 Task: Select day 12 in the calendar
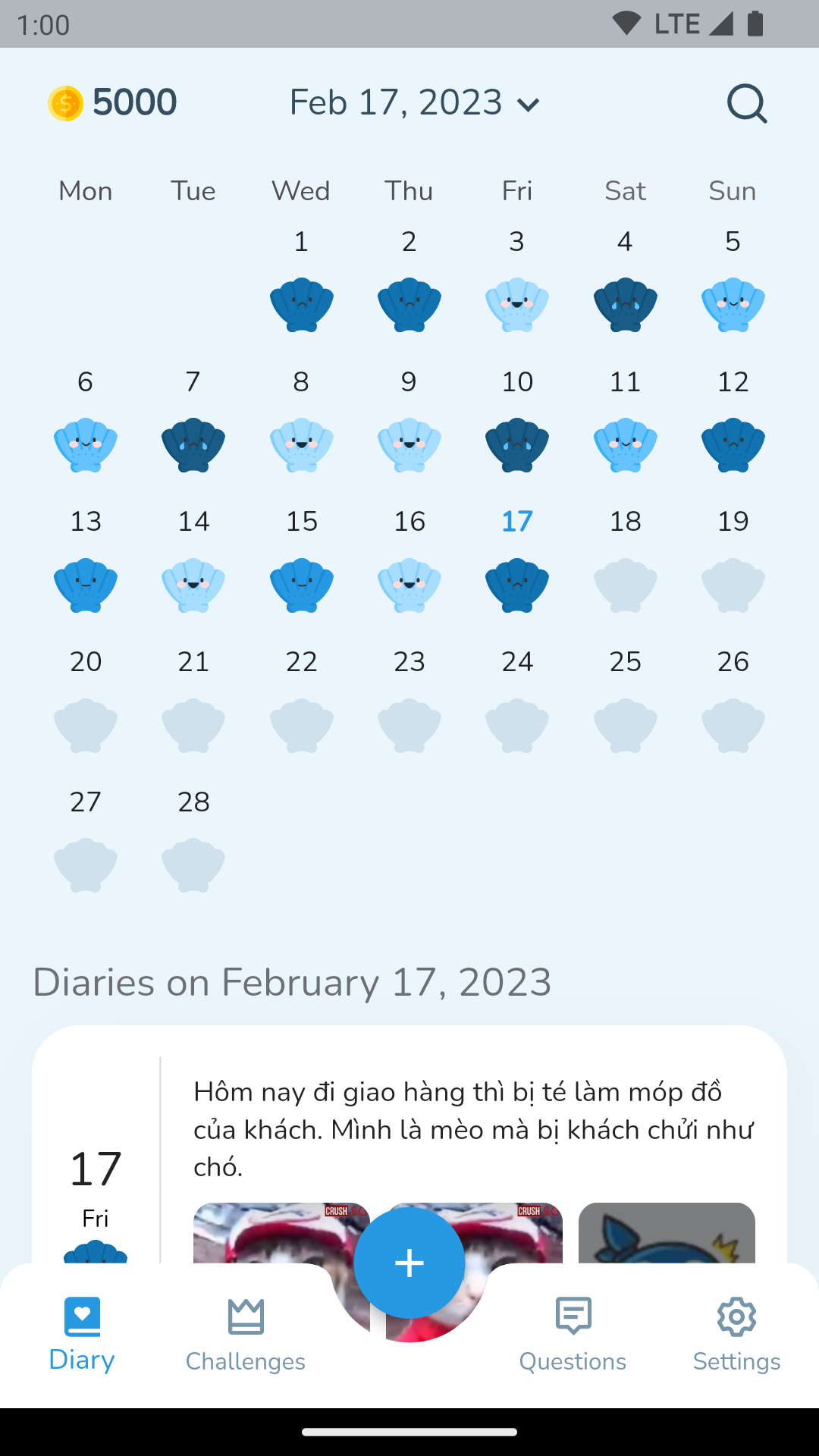point(733,421)
